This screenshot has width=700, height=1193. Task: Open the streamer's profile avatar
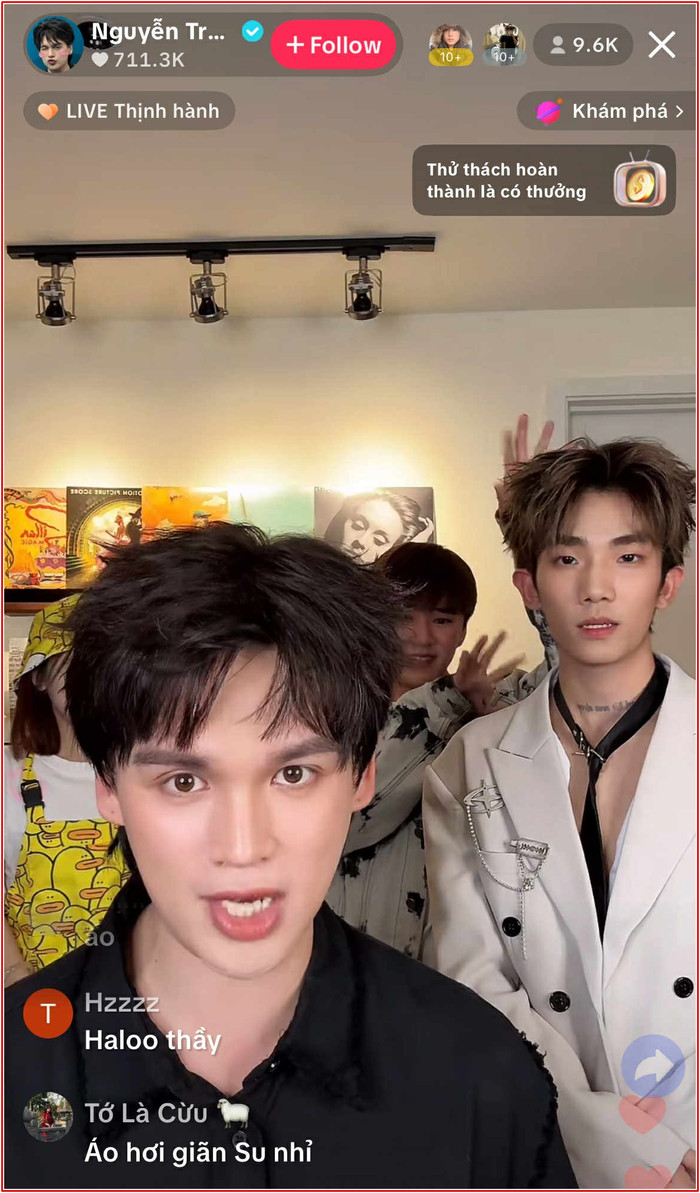click(55, 45)
